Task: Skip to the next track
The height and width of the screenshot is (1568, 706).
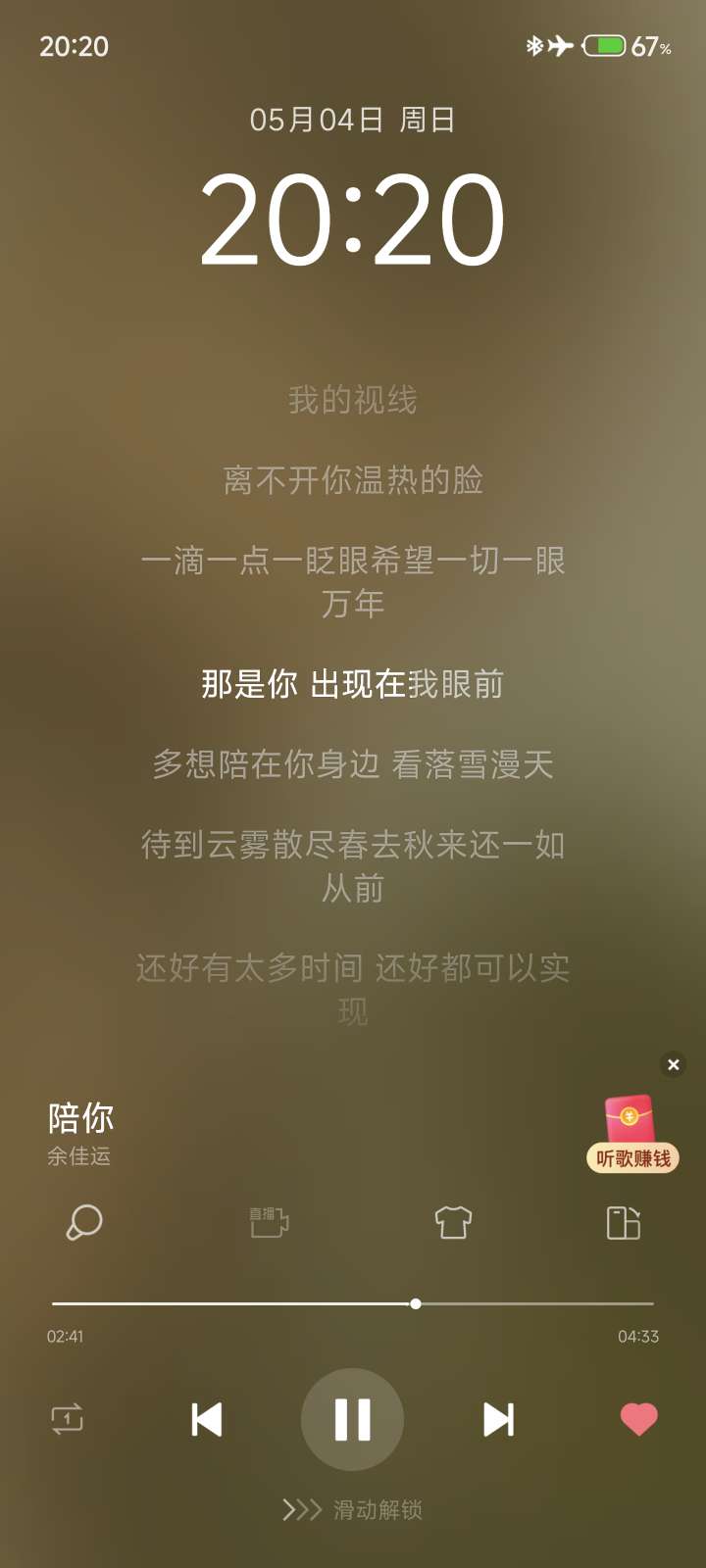Action: click(498, 1419)
